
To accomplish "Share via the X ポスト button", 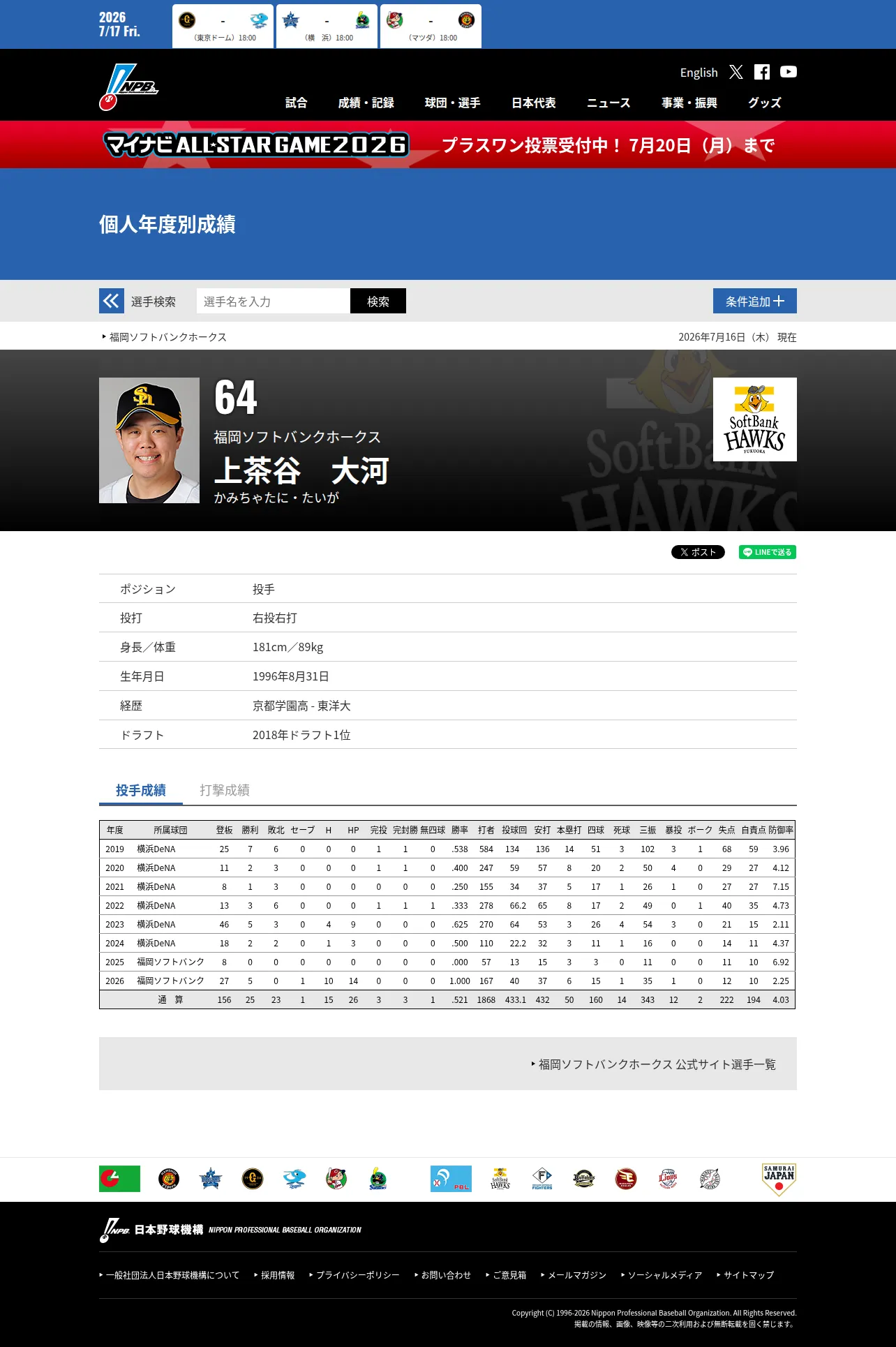I will (x=698, y=552).
